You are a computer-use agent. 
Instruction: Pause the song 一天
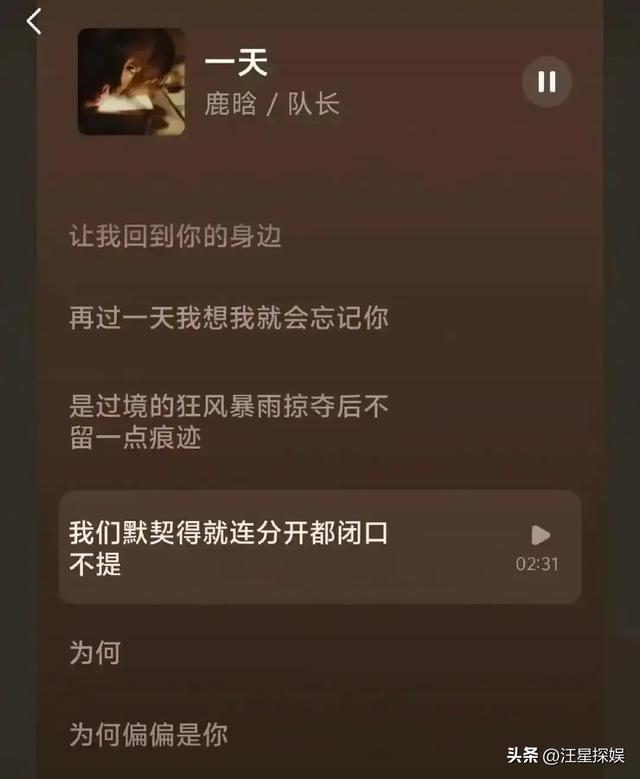pyautogui.click(x=547, y=82)
